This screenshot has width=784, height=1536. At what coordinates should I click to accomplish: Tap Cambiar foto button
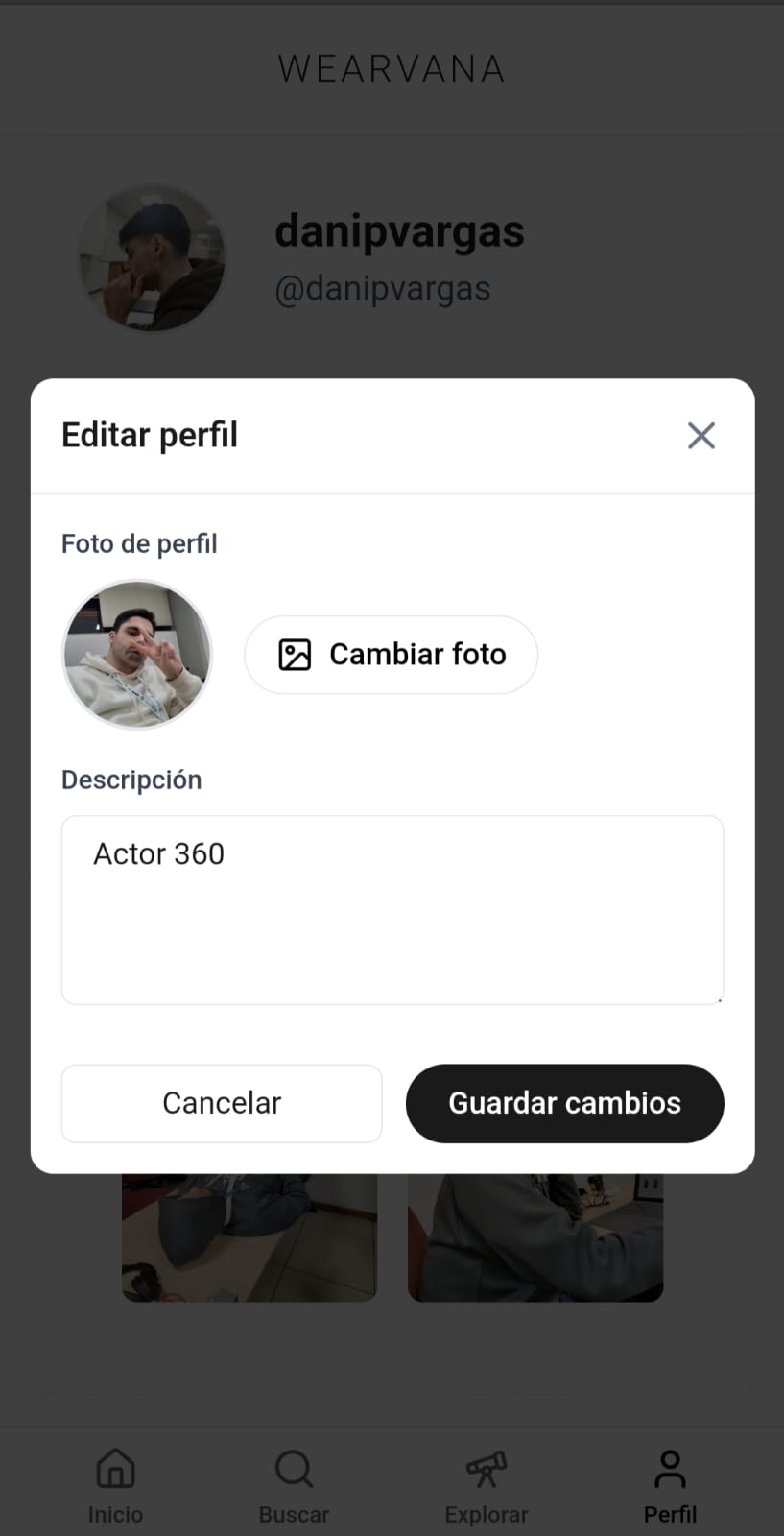coord(391,655)
